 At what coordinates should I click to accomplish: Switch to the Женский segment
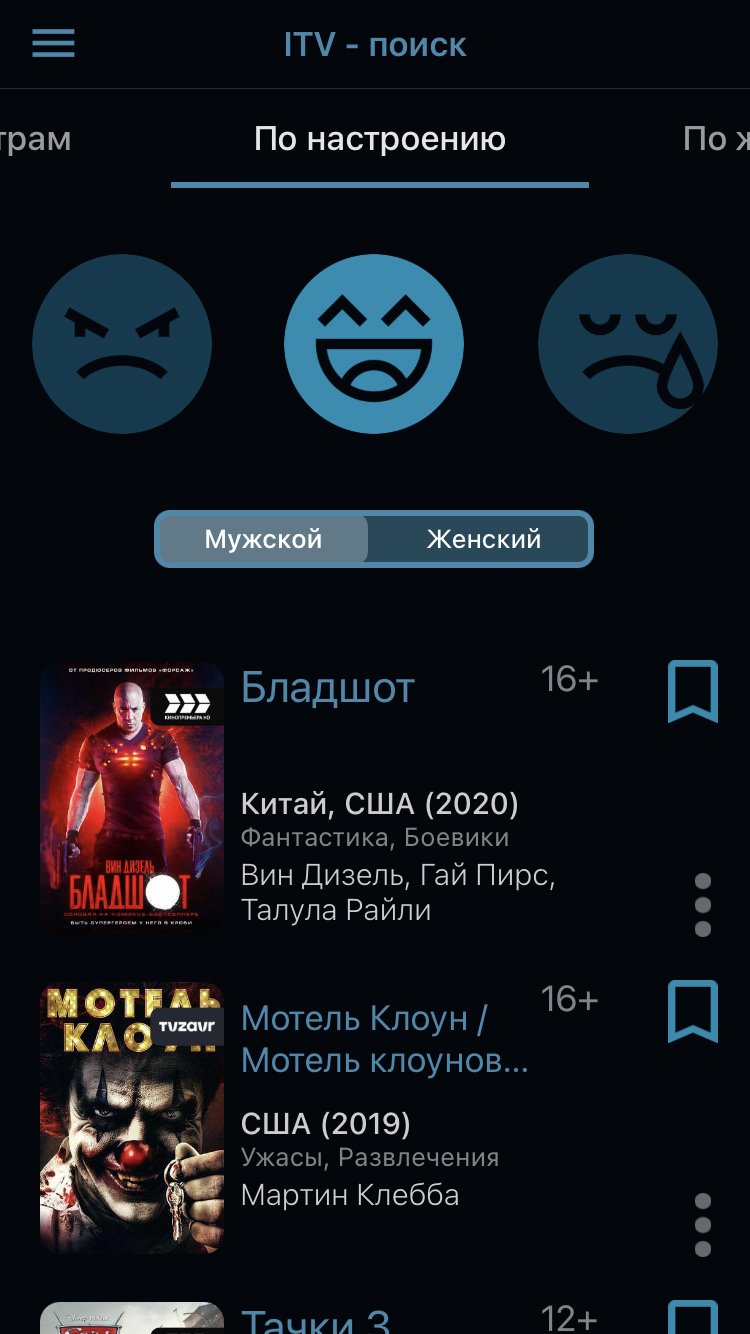tap(483, 539)
